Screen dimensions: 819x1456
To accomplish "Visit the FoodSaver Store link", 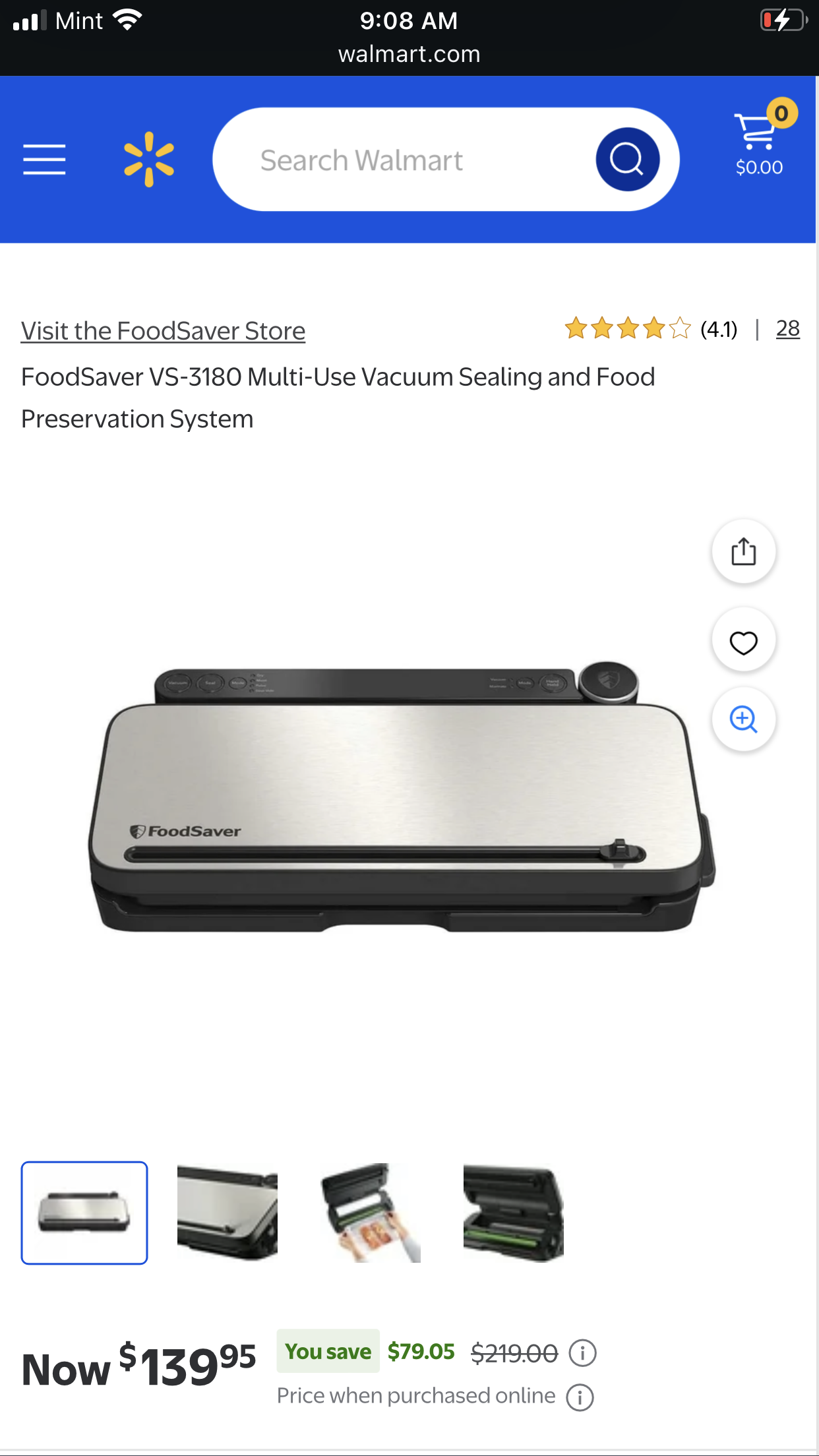I will pyautogui.click(x=163, y=331).
